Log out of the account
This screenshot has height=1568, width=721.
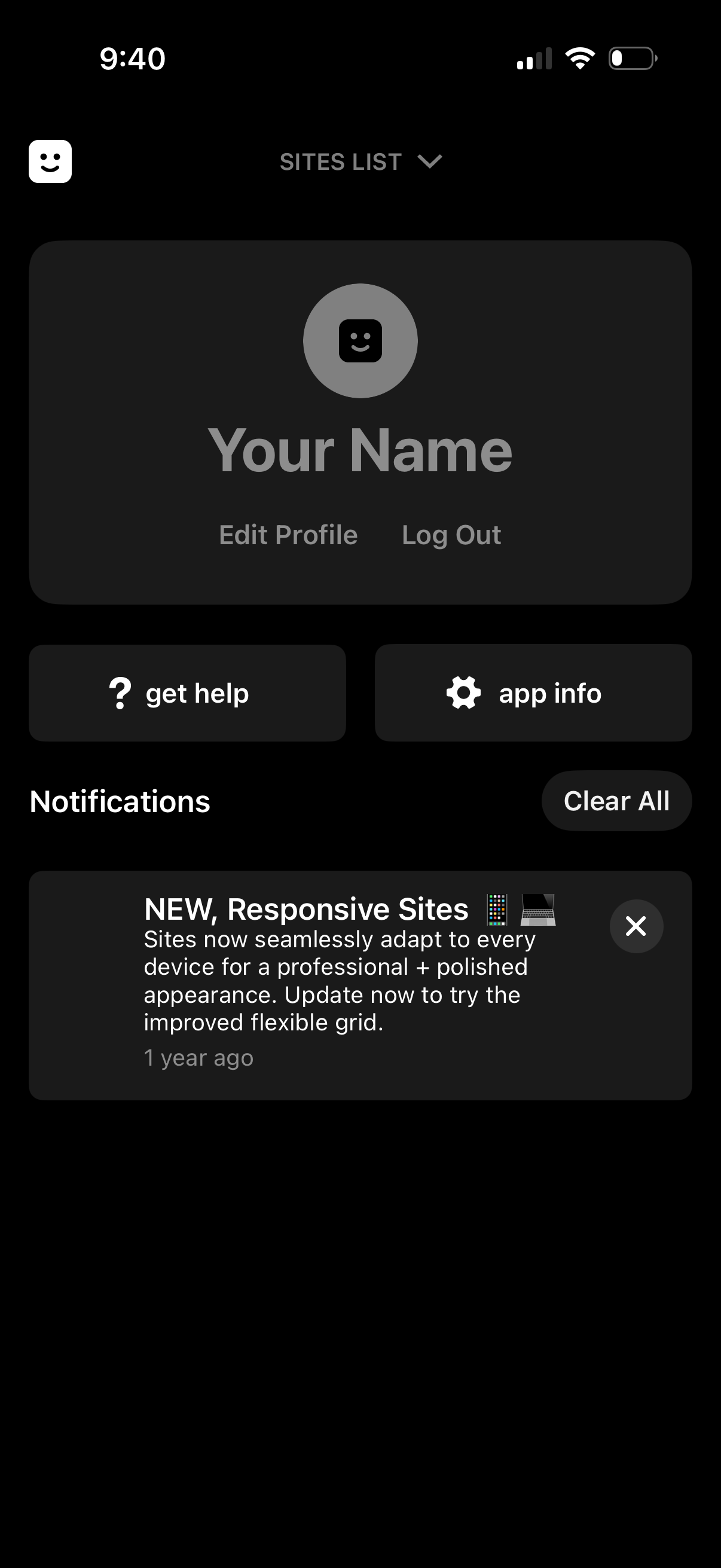[x=451, y=535]
